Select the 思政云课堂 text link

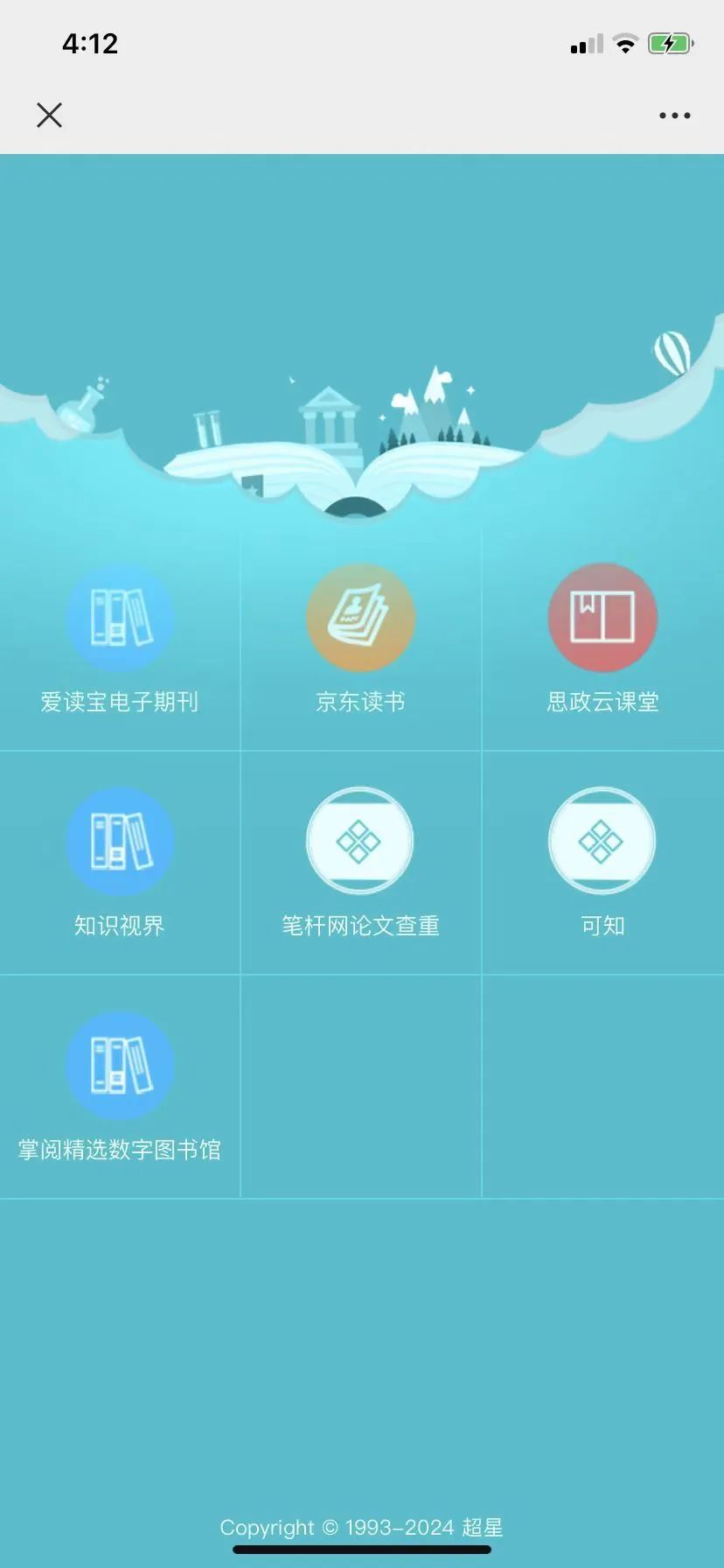(x=602, y=701)
